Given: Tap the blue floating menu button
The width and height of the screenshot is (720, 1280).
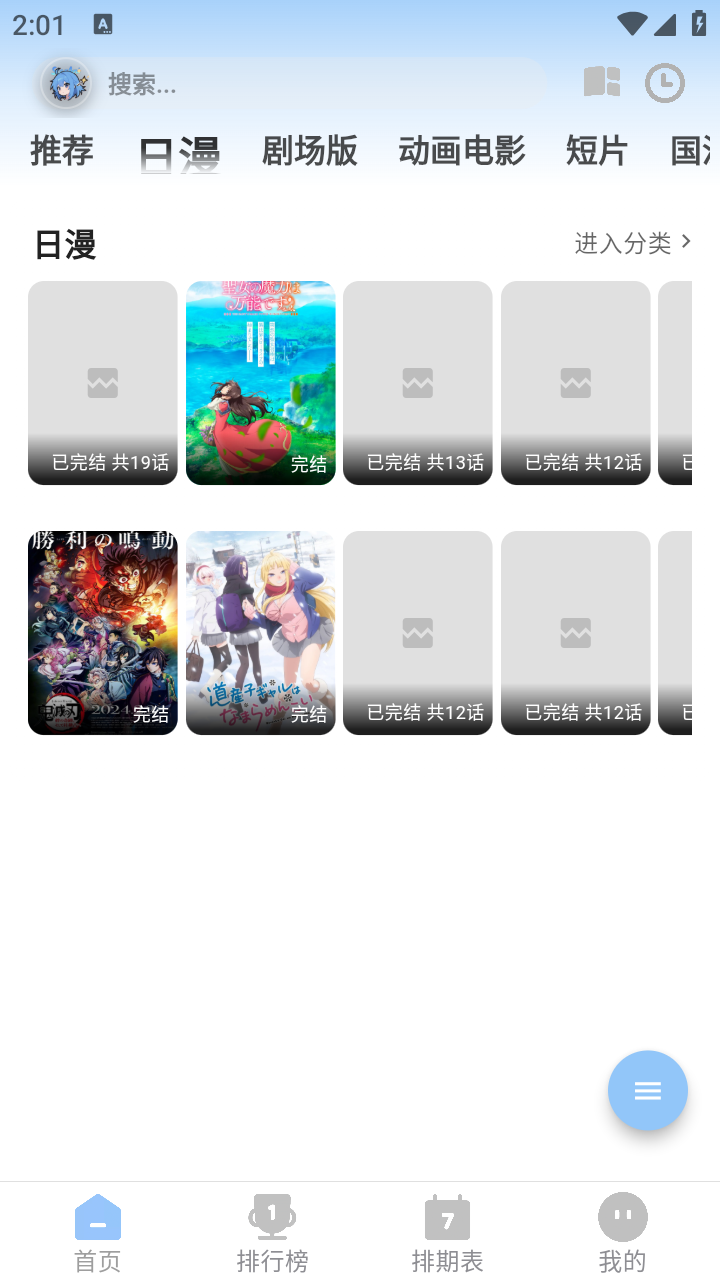Looking at the screenshot, I should coord(647,1090).
